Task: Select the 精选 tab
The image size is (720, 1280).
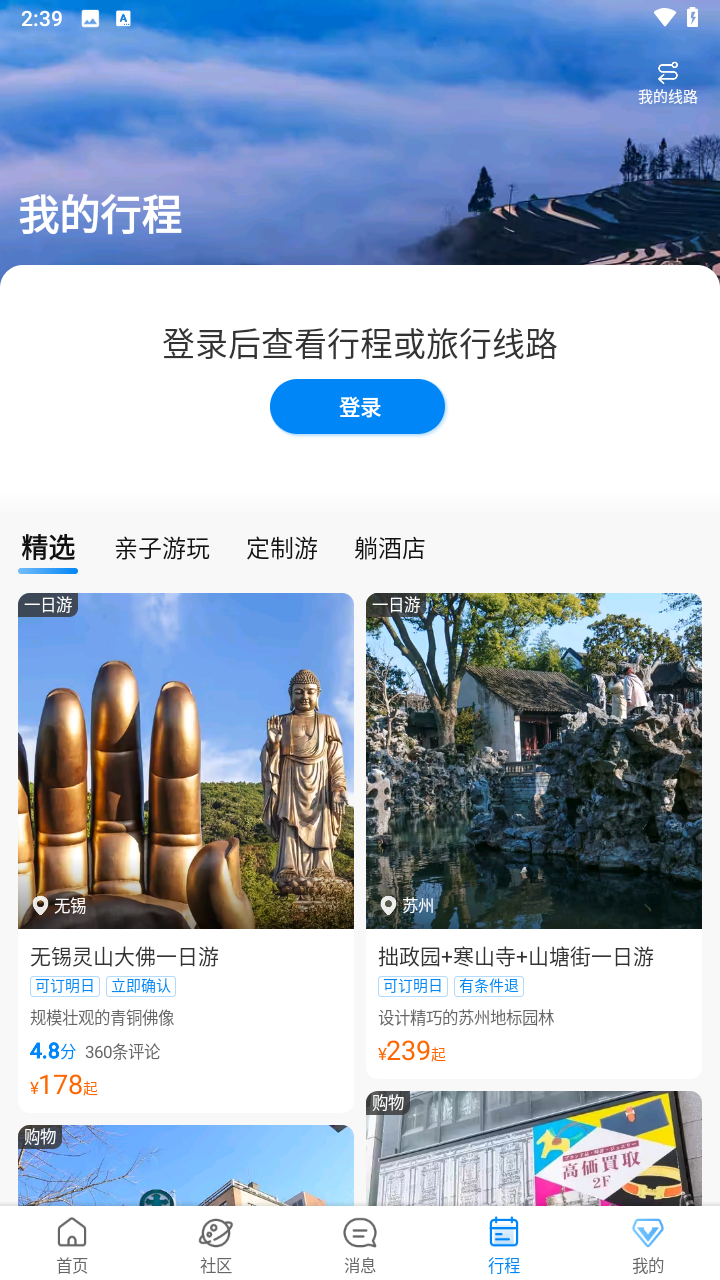Action: (x=48, y=548)
